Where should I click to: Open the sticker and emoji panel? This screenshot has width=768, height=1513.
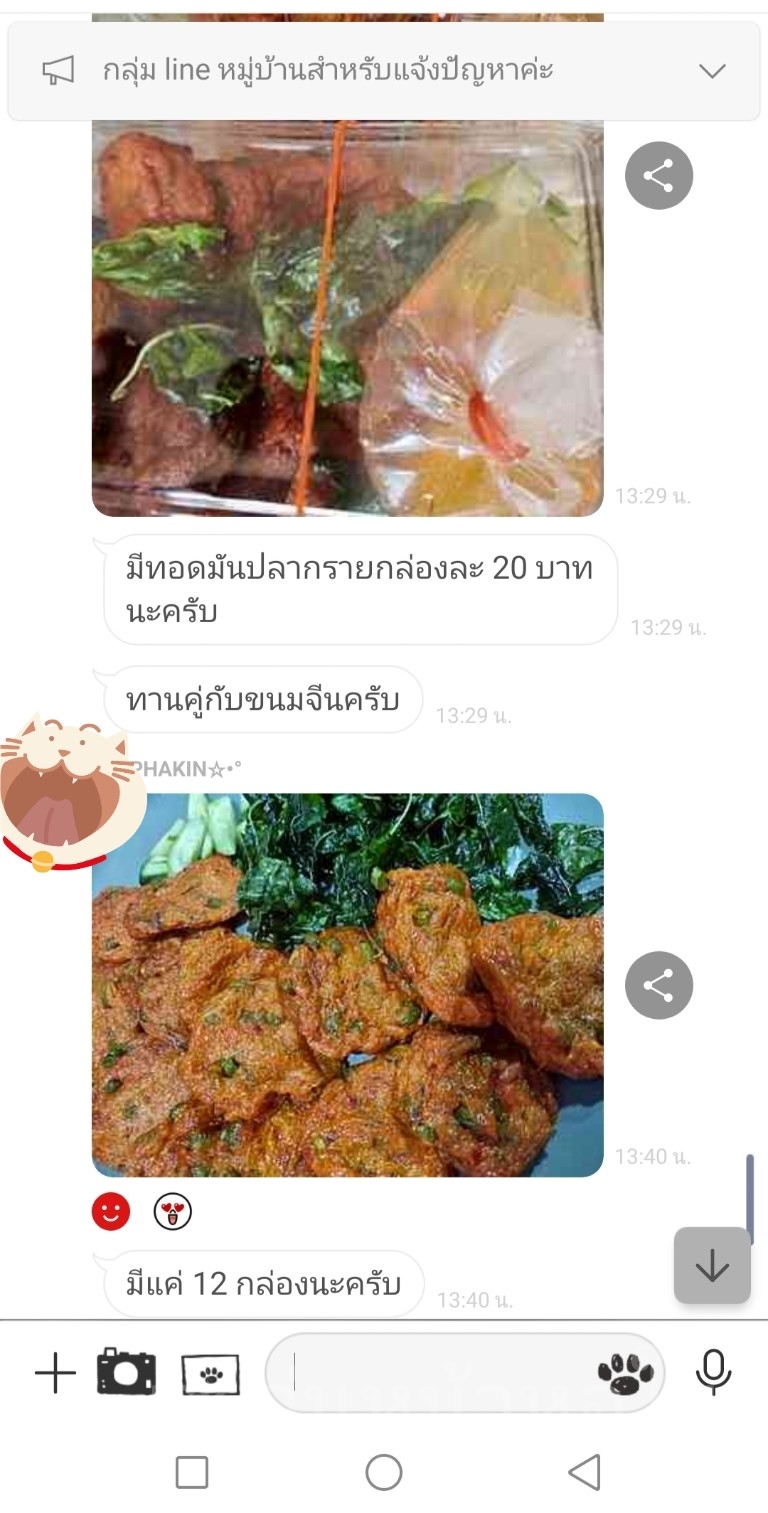point(625,1373)
